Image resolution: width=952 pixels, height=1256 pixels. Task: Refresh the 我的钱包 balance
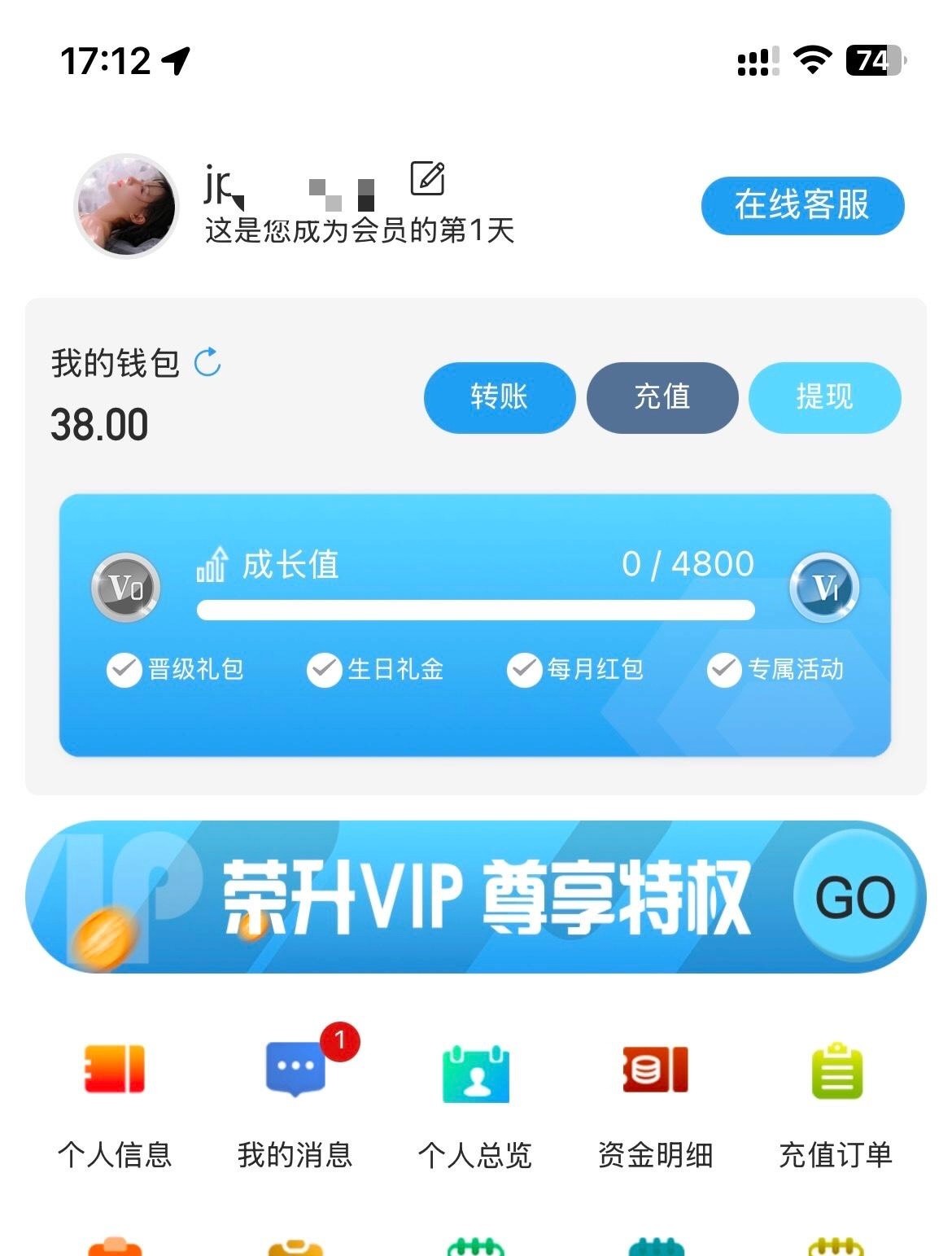[x=208, y=362]
